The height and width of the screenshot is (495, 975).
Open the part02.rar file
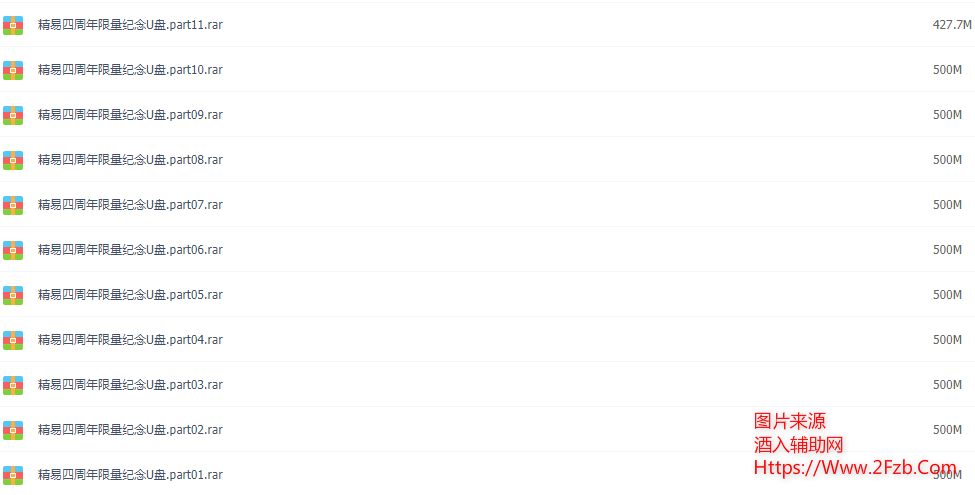click(x=130, y=430)
